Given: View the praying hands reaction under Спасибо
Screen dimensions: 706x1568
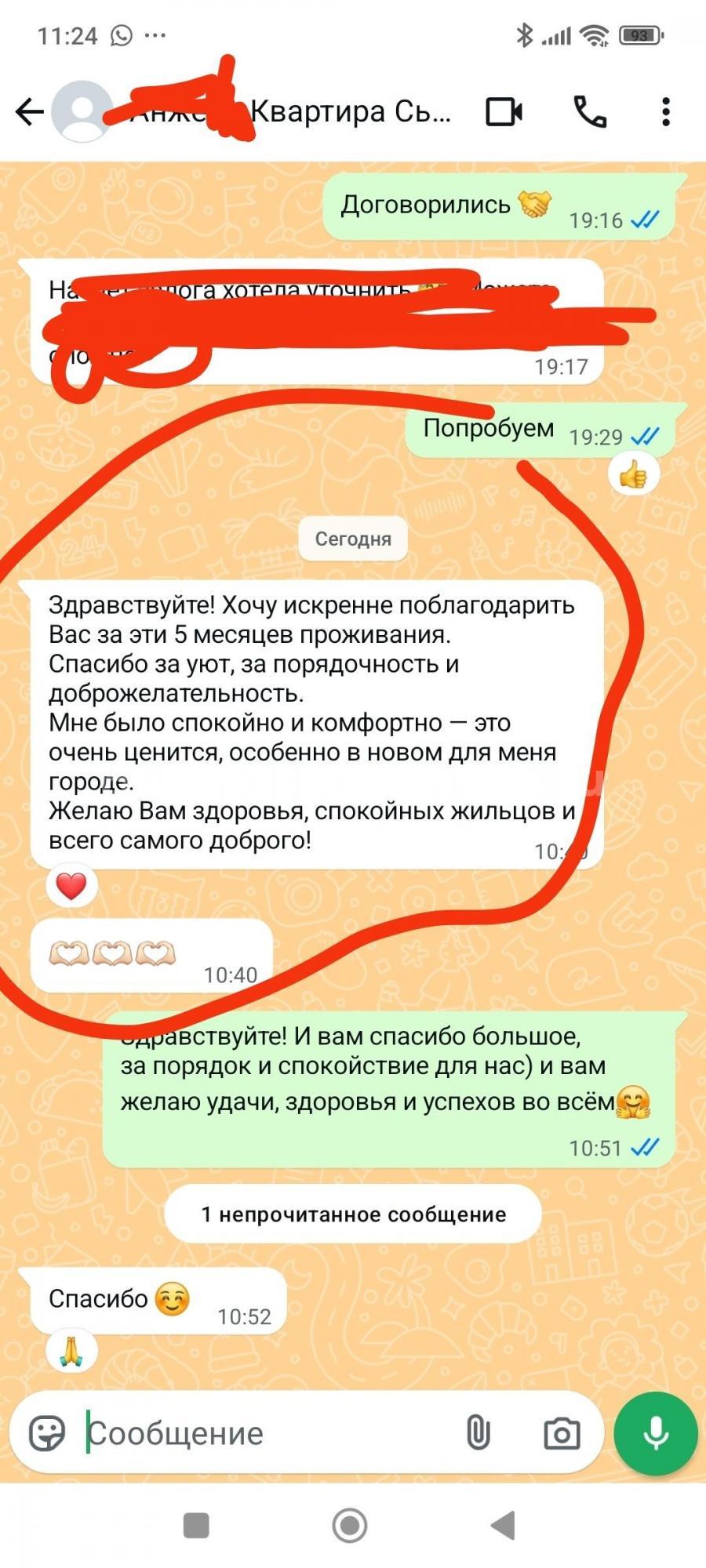Looking at the screenshot, I should pos(71,1352).
